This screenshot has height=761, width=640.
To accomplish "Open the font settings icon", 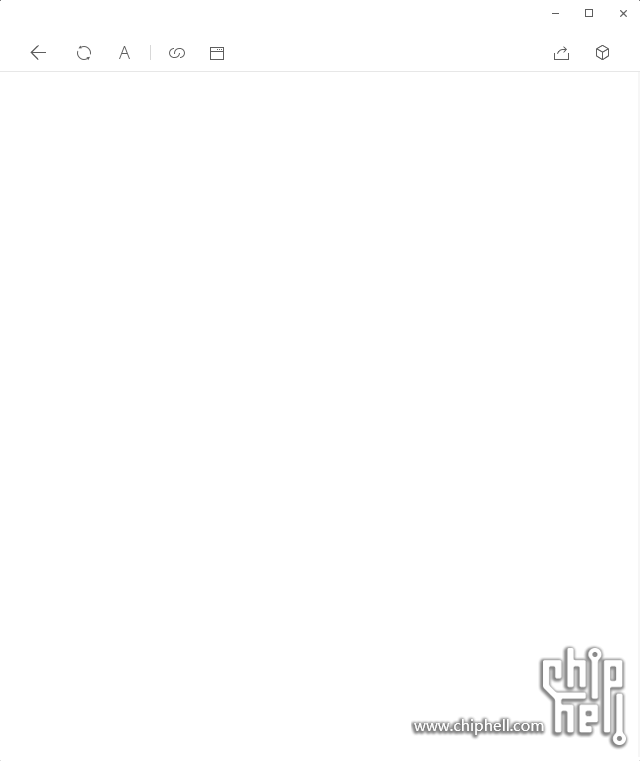I will [x=124, y=53].
